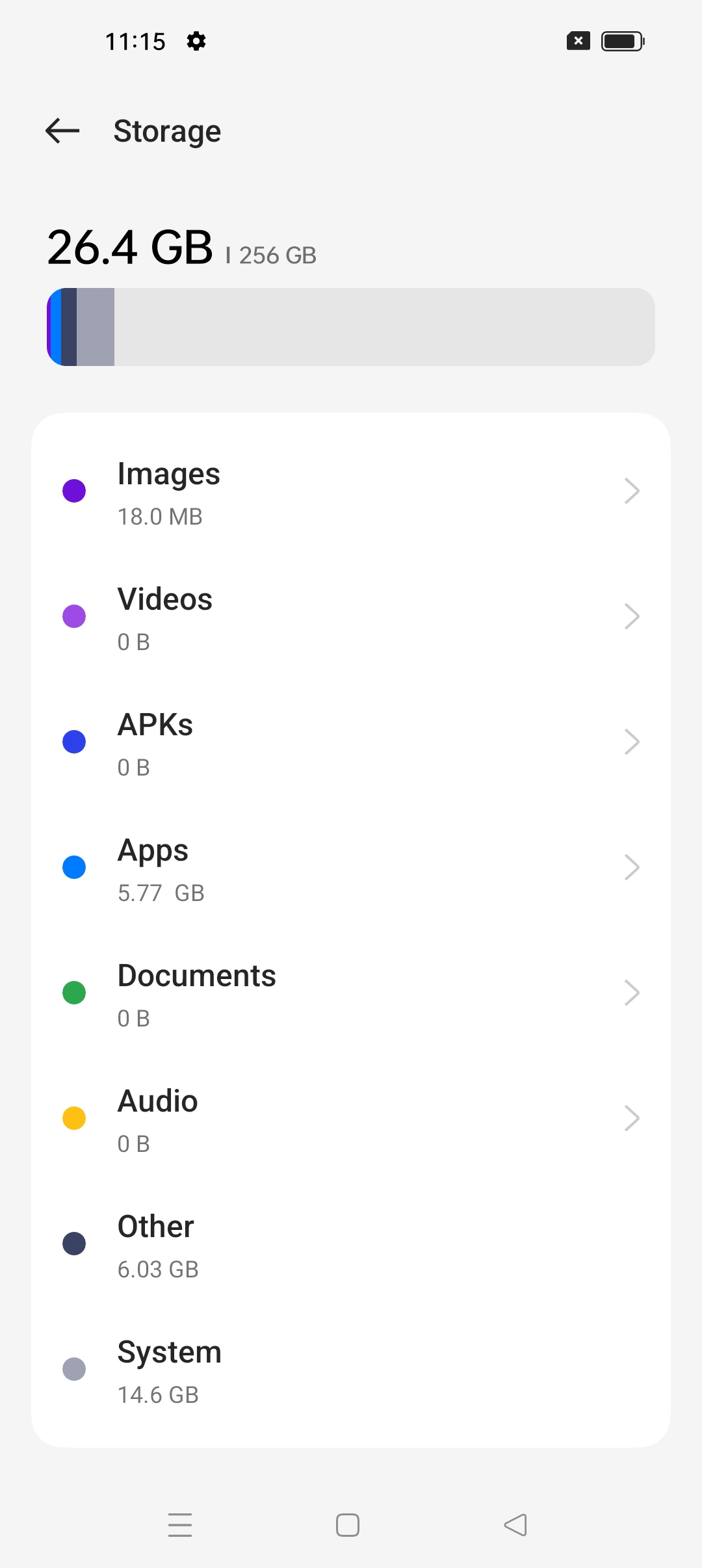Tap the system home button

point(348,1525)
